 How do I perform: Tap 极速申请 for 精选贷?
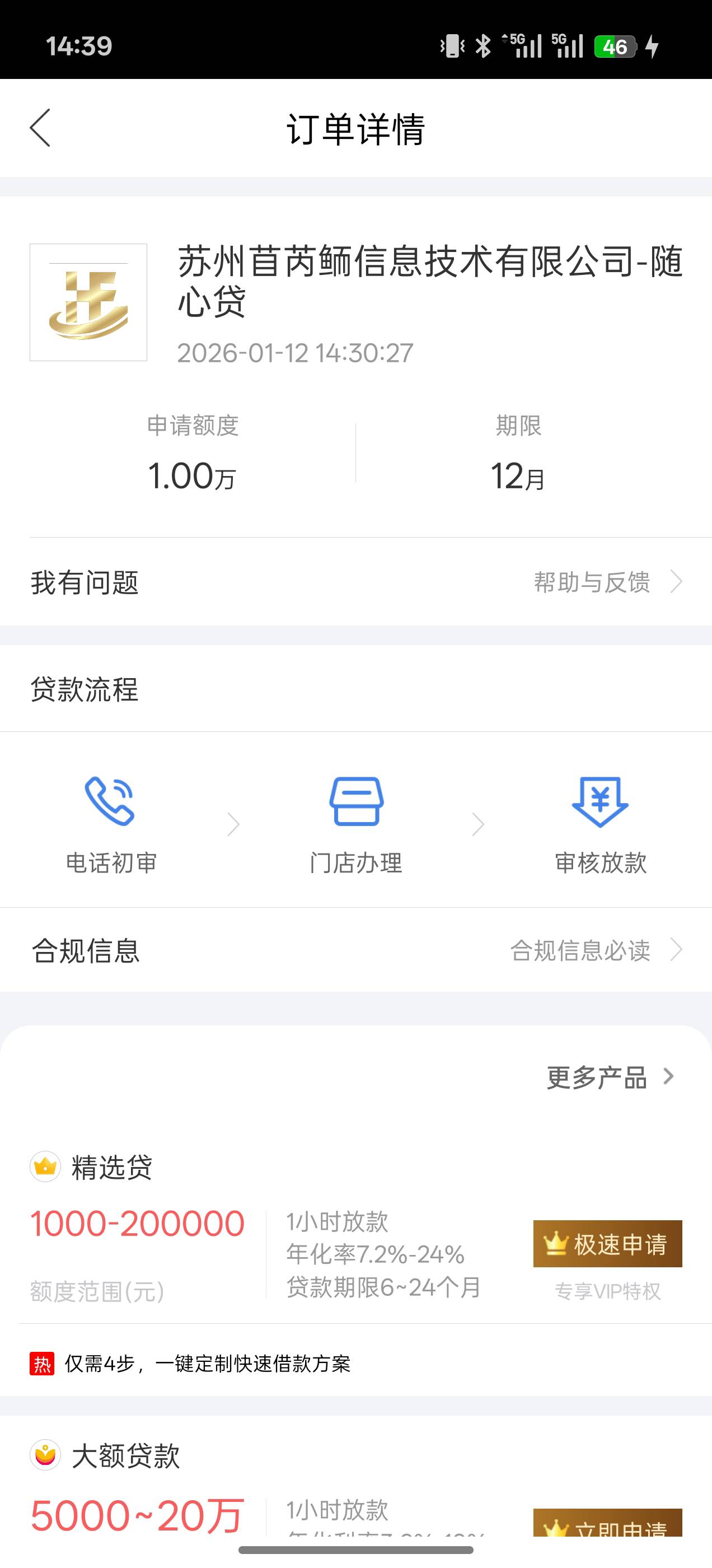click(x=607, y=1244)
